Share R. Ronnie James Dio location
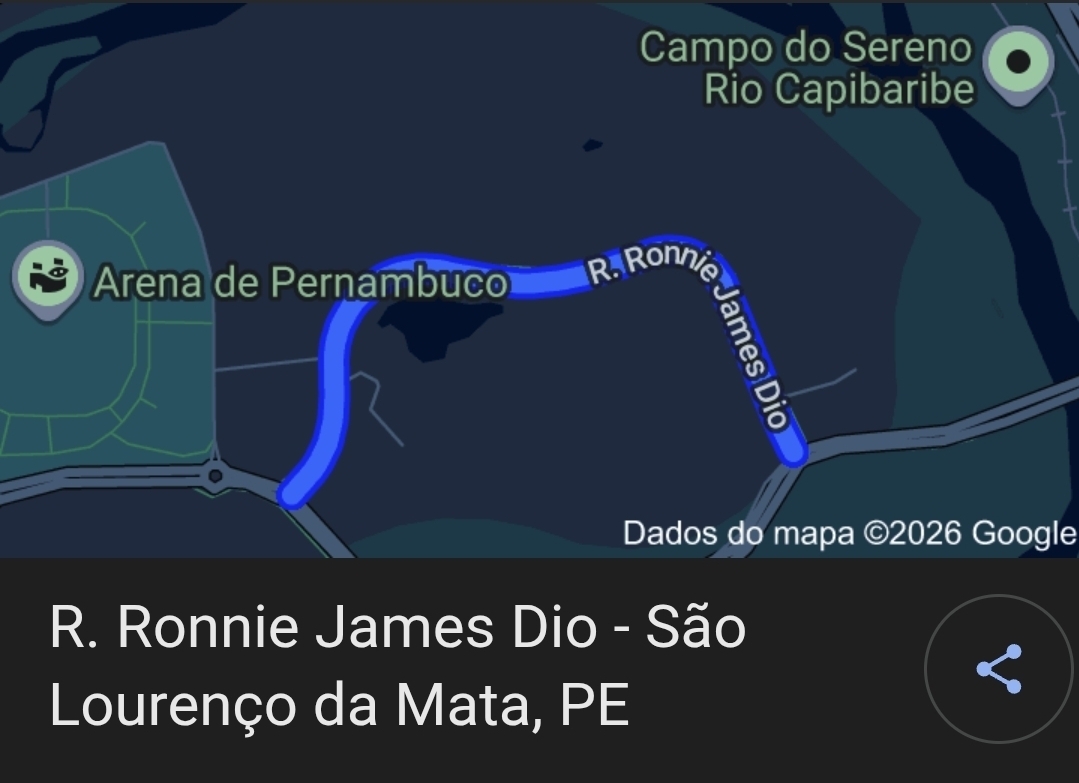 pyautogui.click(x=998, y=669)
